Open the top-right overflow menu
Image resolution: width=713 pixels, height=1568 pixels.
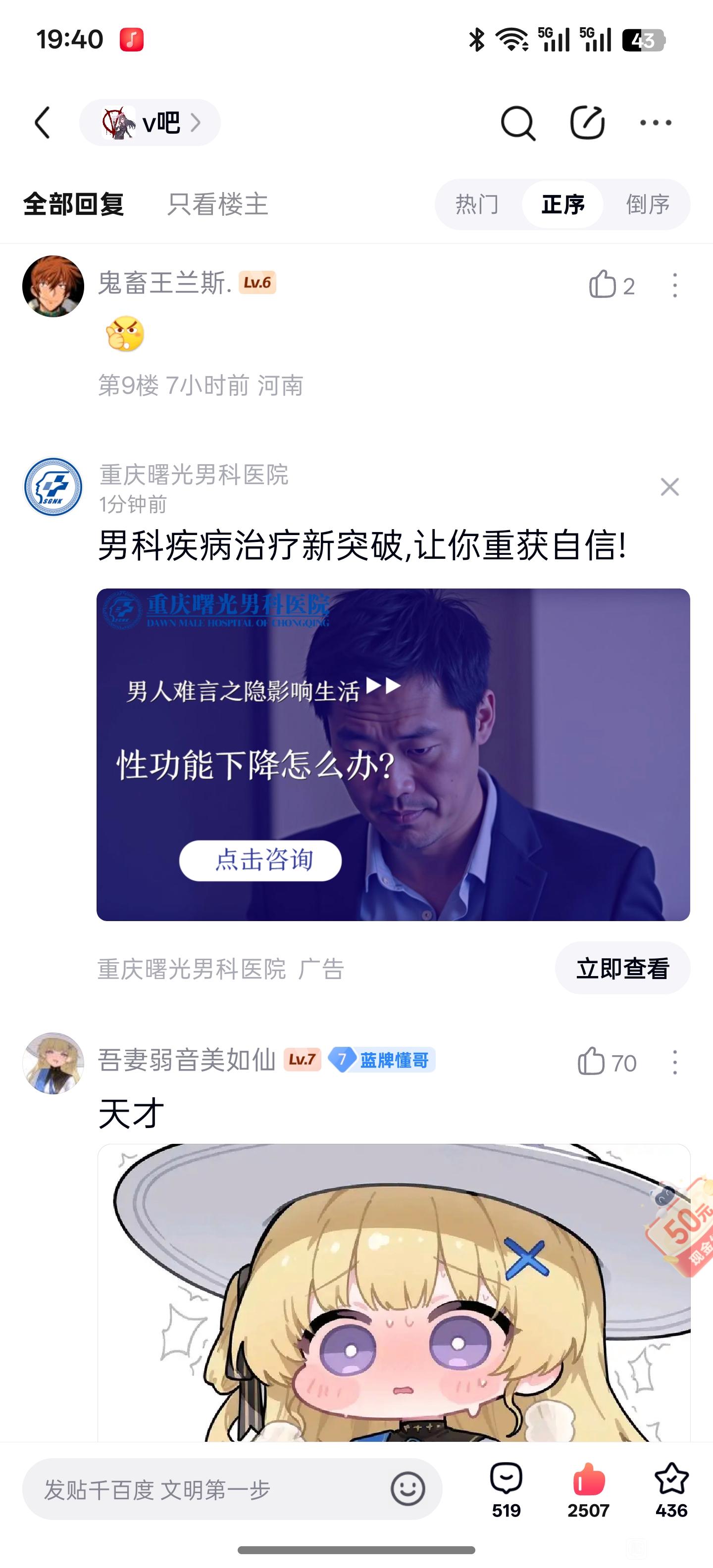tap(656, 123)
